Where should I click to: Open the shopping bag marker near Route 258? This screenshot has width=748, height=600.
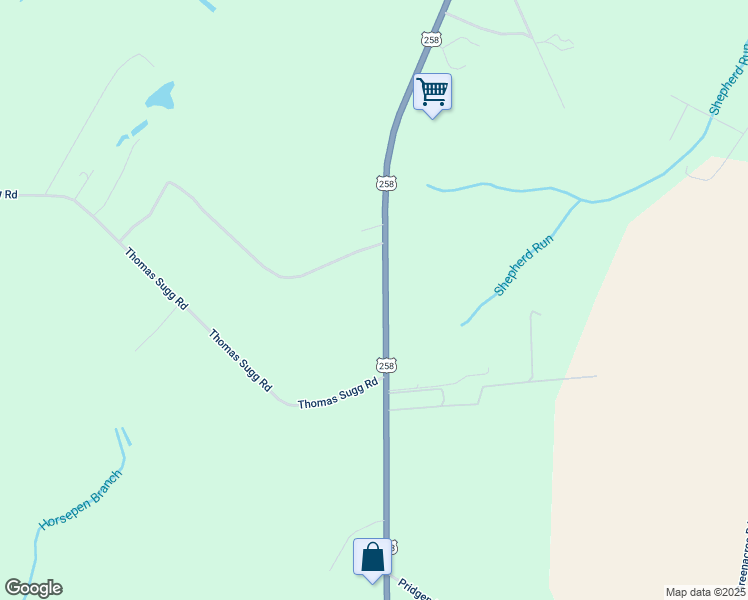372,557
